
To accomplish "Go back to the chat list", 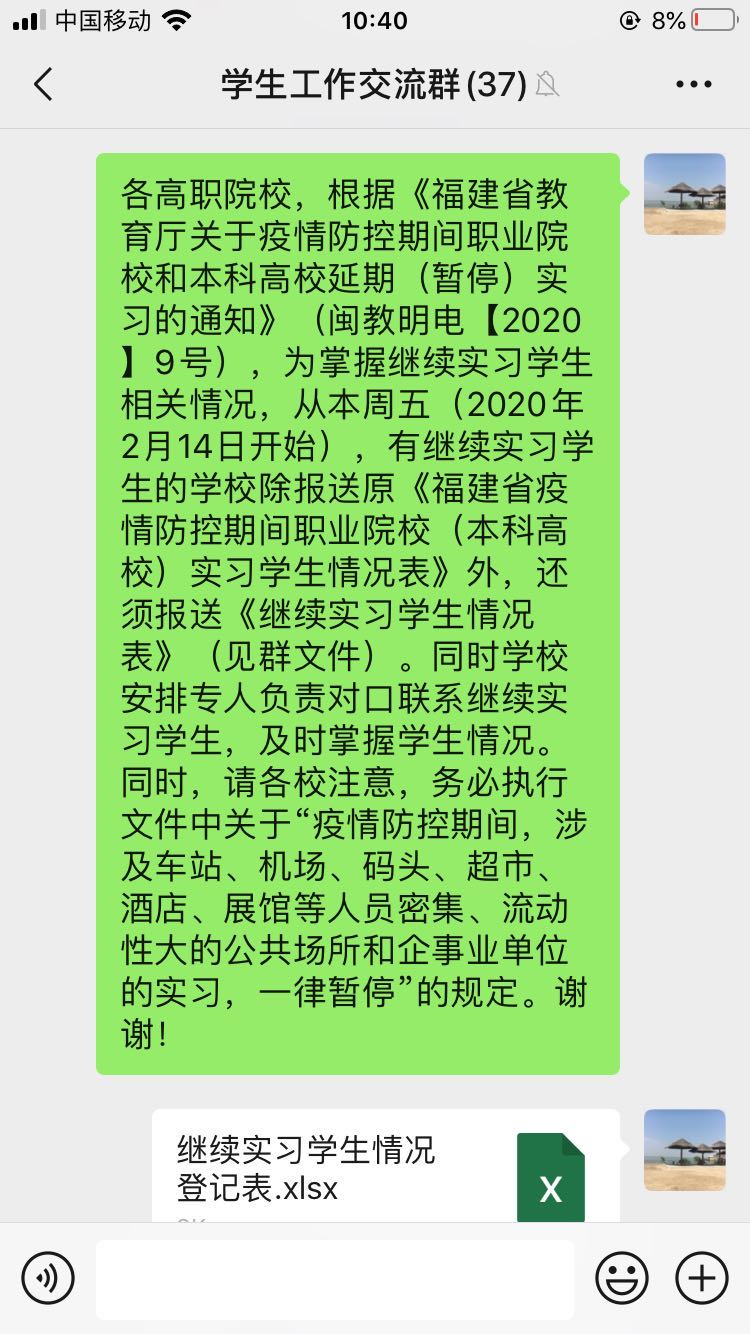I will click(x=43, y=85).
